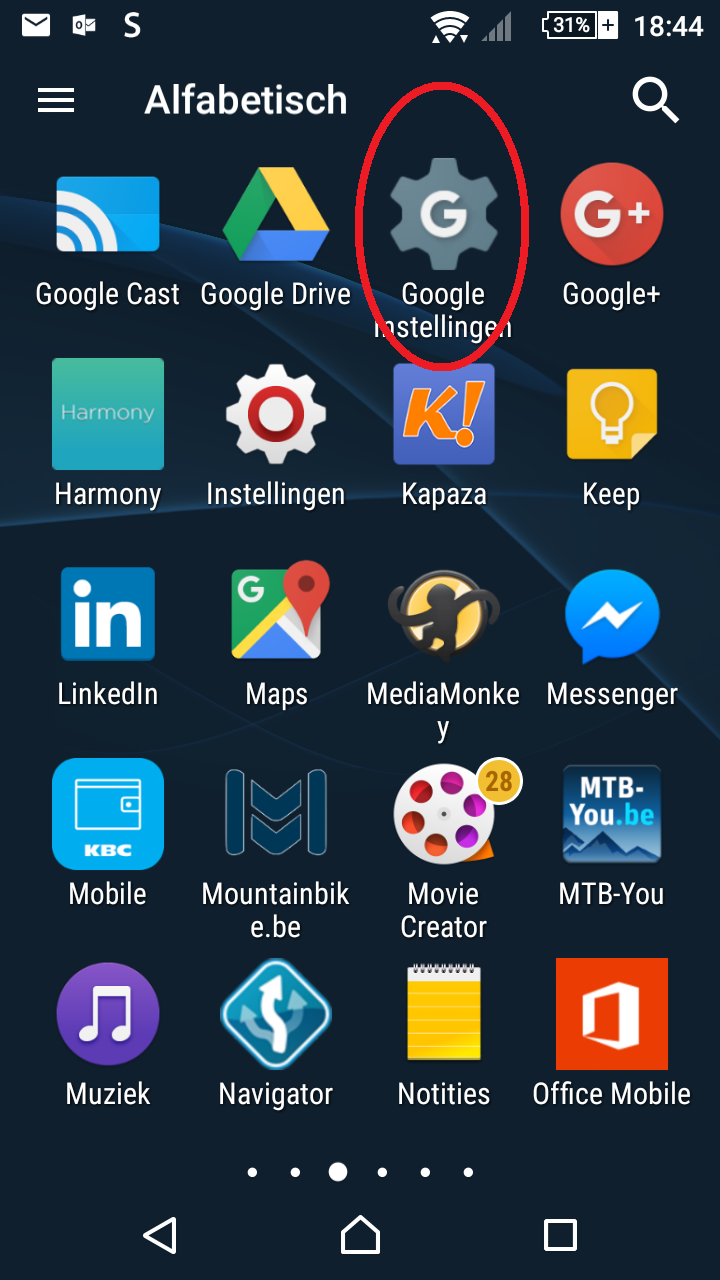Search apps with the magnifier icon
This screenshot has width=720, height=1280.
[655, 100]
